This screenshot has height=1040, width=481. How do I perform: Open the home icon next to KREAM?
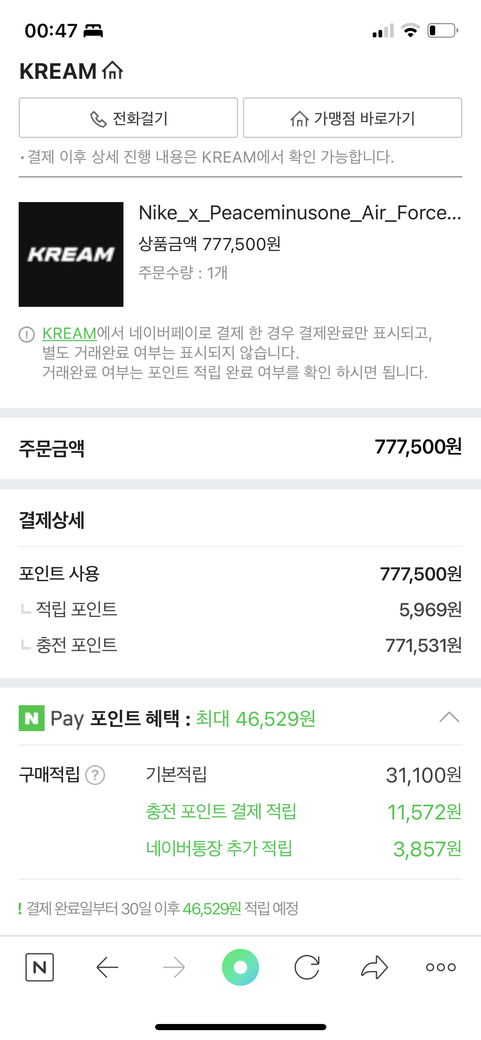pyautogui.click(x=113, y=70)
